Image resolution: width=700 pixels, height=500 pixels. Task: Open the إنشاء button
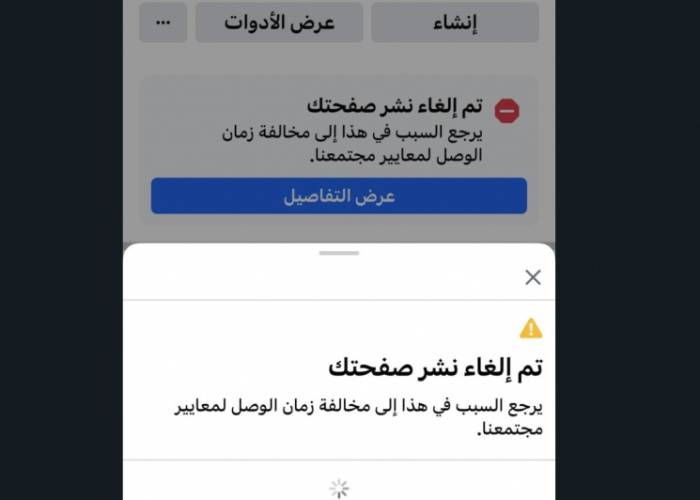(455, 23)
